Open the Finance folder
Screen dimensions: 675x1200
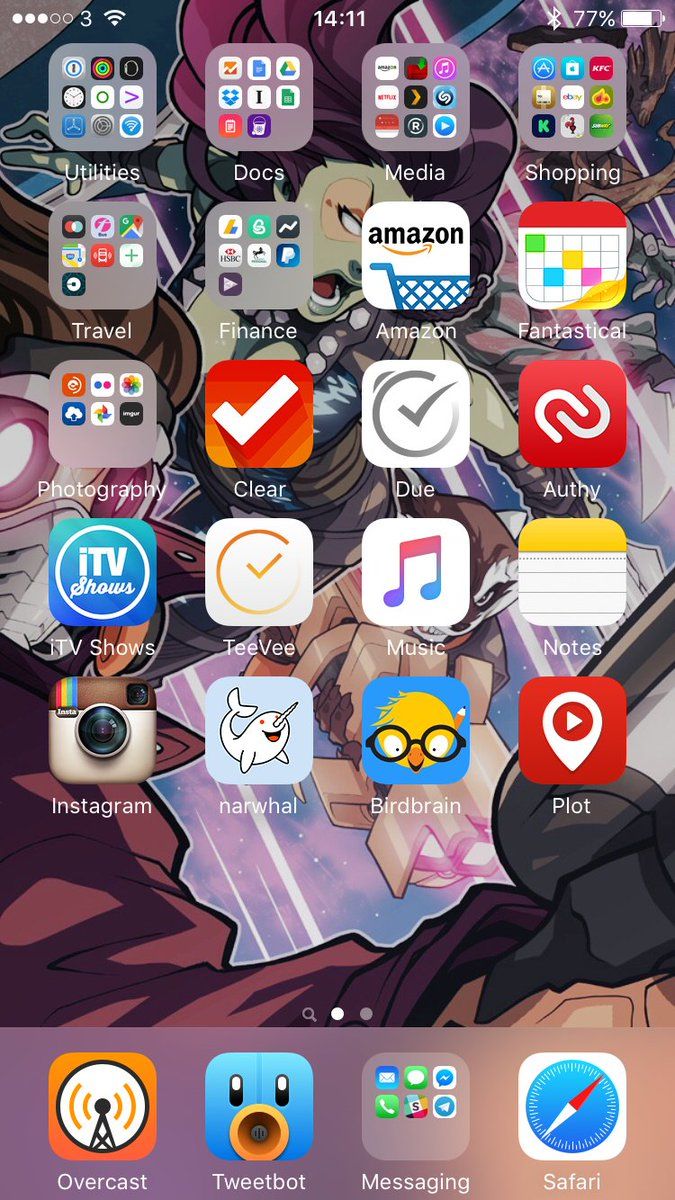259,256
